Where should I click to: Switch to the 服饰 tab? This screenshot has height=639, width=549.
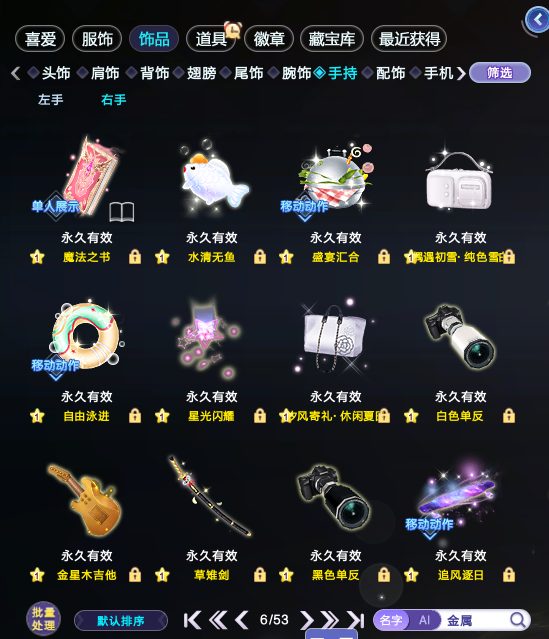point(97,39)
